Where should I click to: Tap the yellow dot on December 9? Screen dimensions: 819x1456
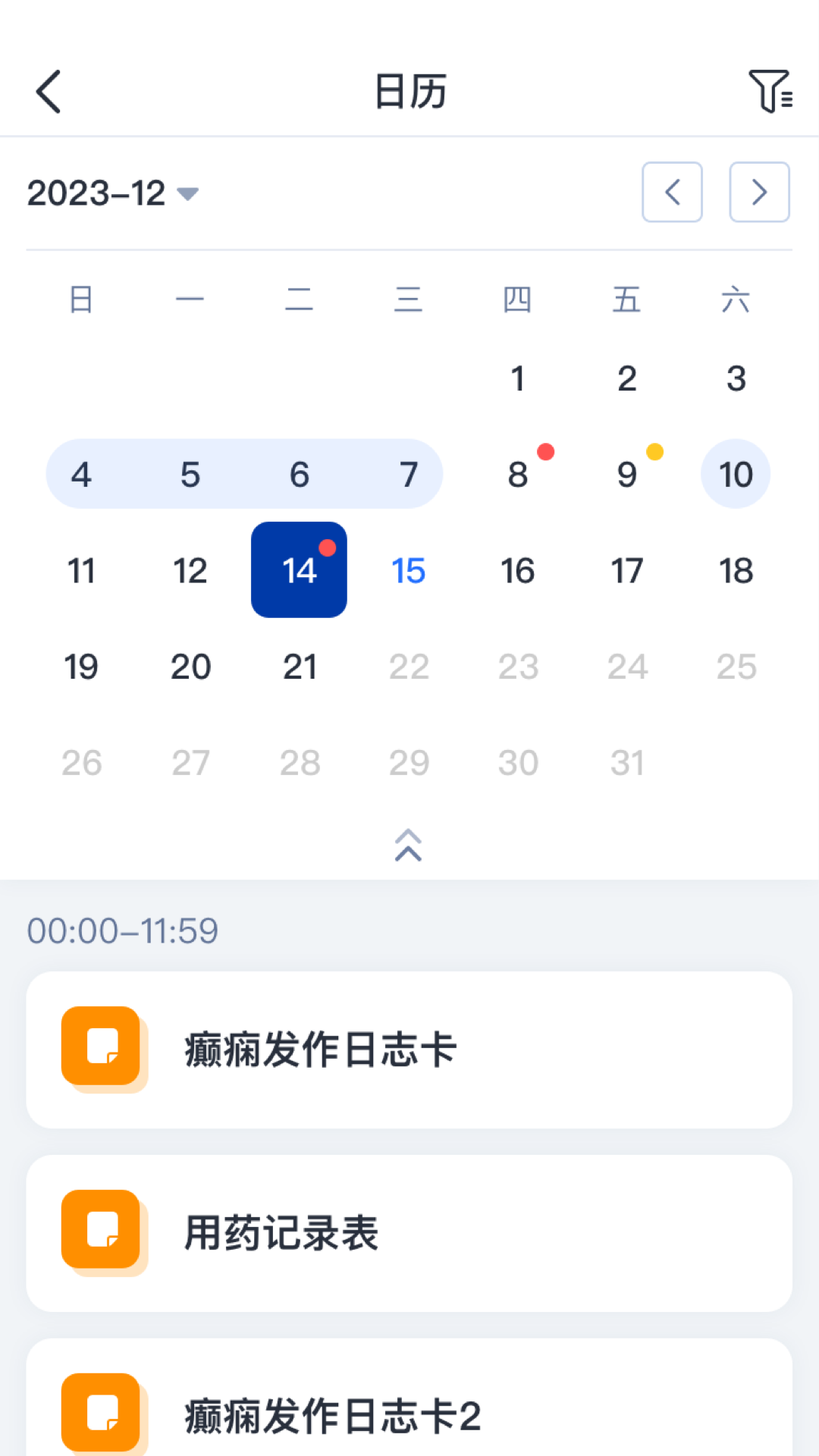[655, 452]
